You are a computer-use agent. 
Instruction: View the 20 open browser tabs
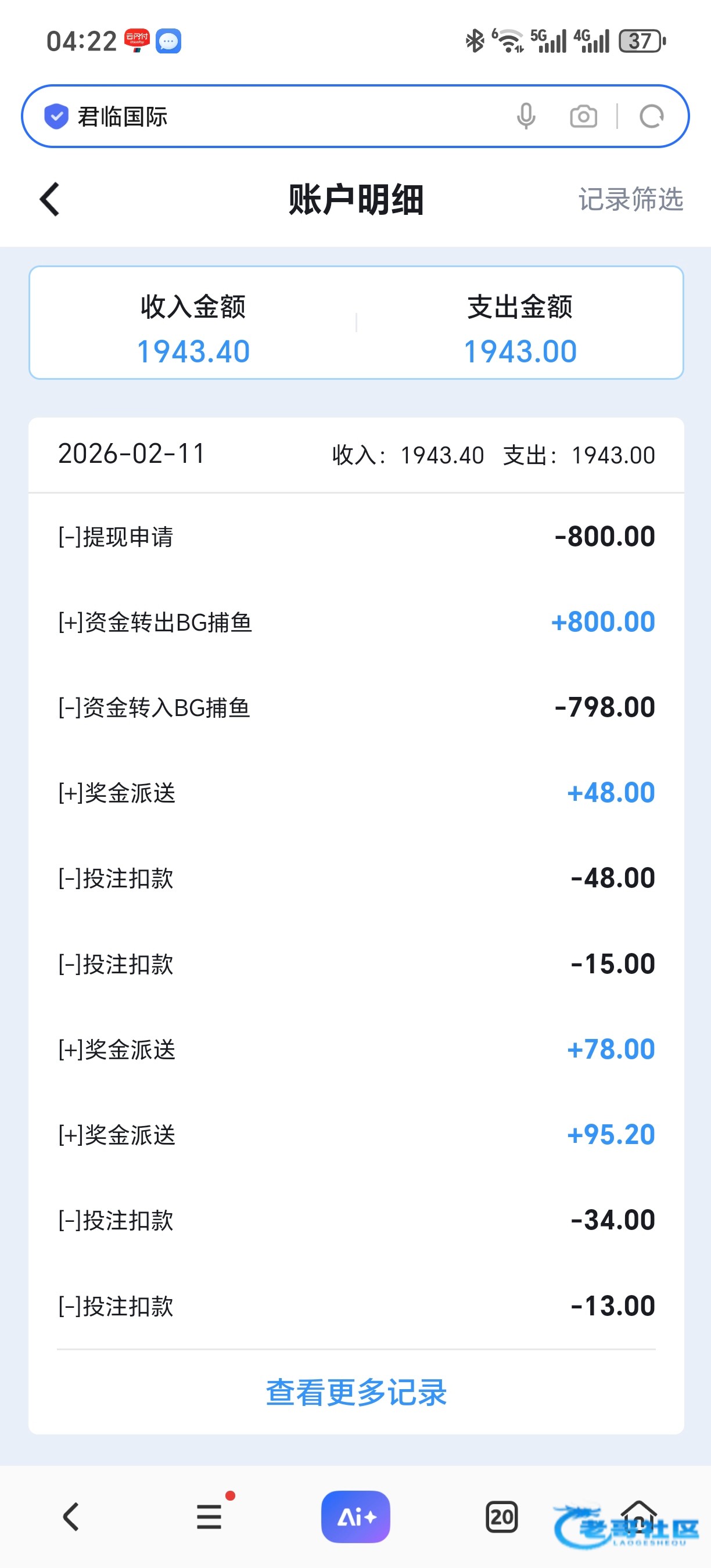pos(502,1516)
